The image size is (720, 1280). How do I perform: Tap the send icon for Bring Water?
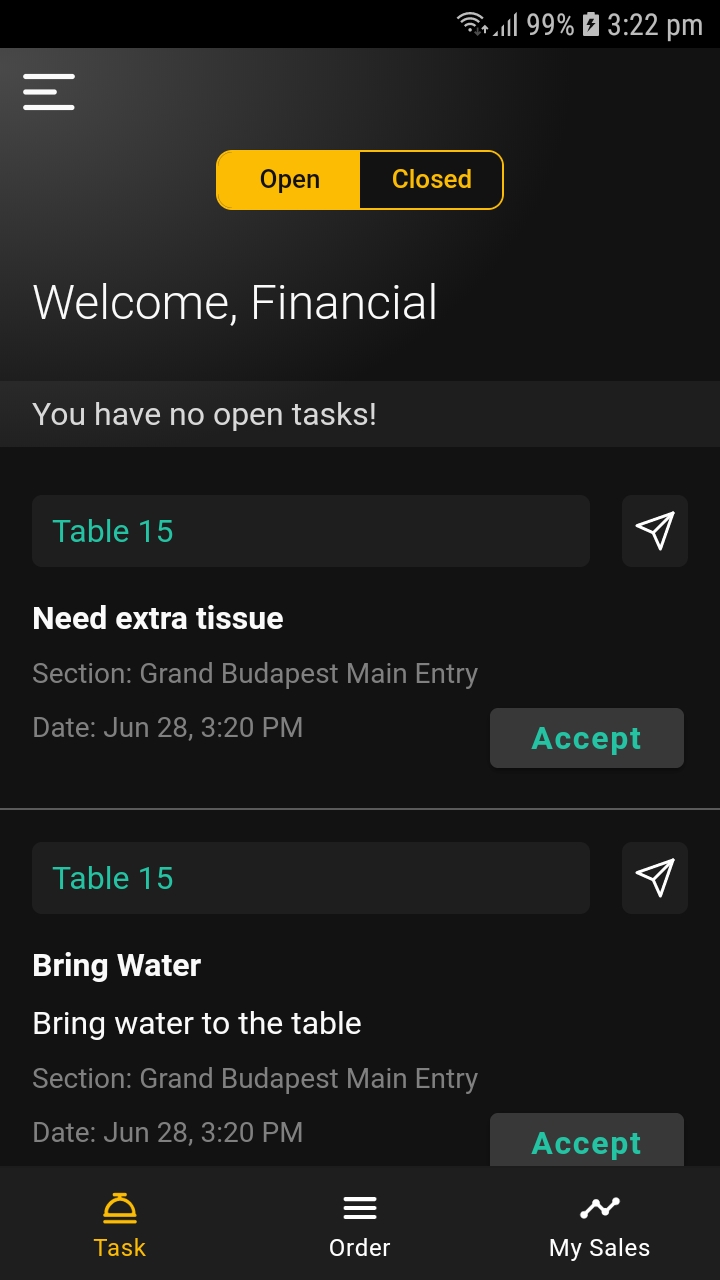point(655,878)
